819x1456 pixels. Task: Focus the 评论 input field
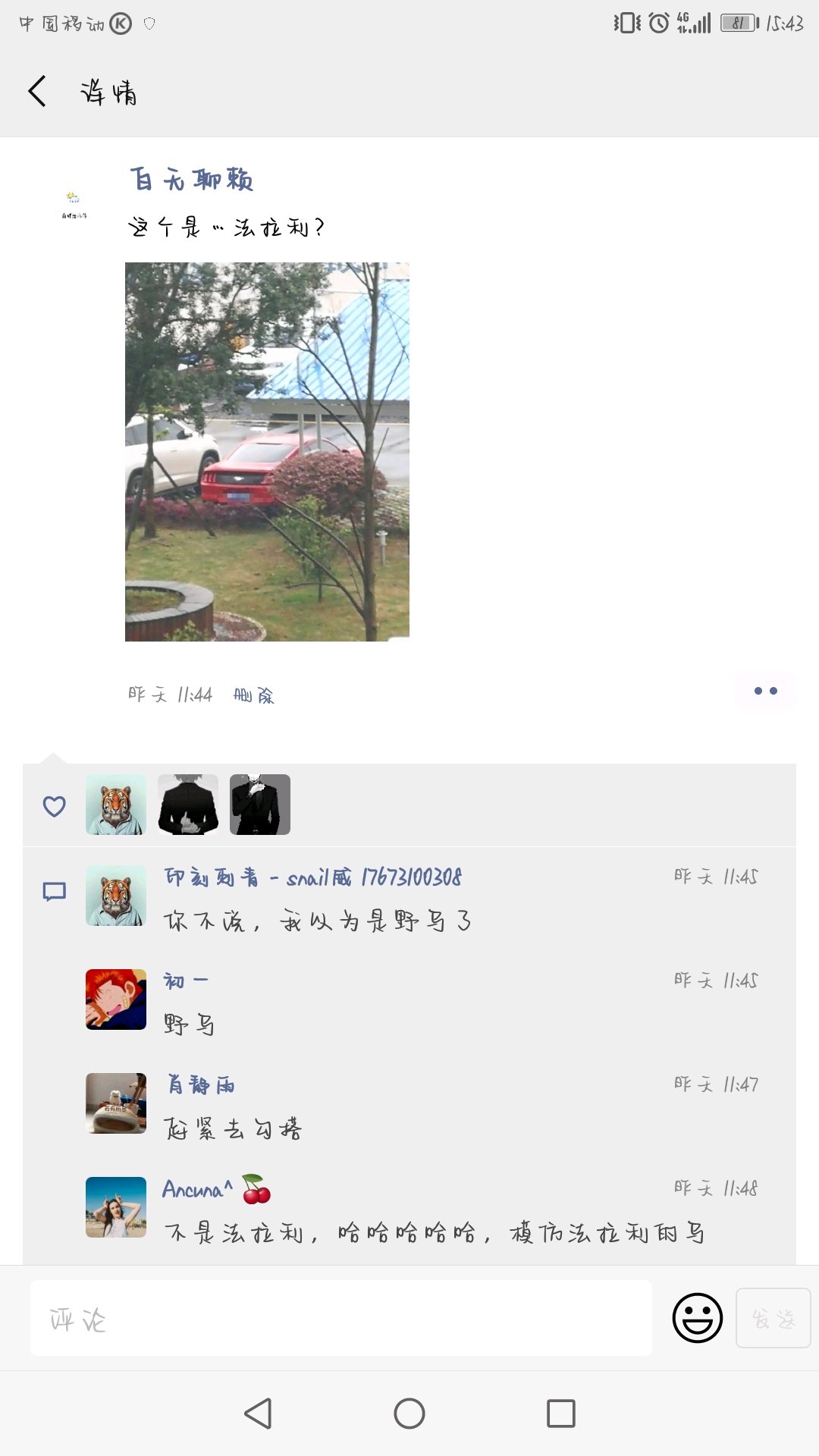pyautogui.click(x=341, y=1318)
